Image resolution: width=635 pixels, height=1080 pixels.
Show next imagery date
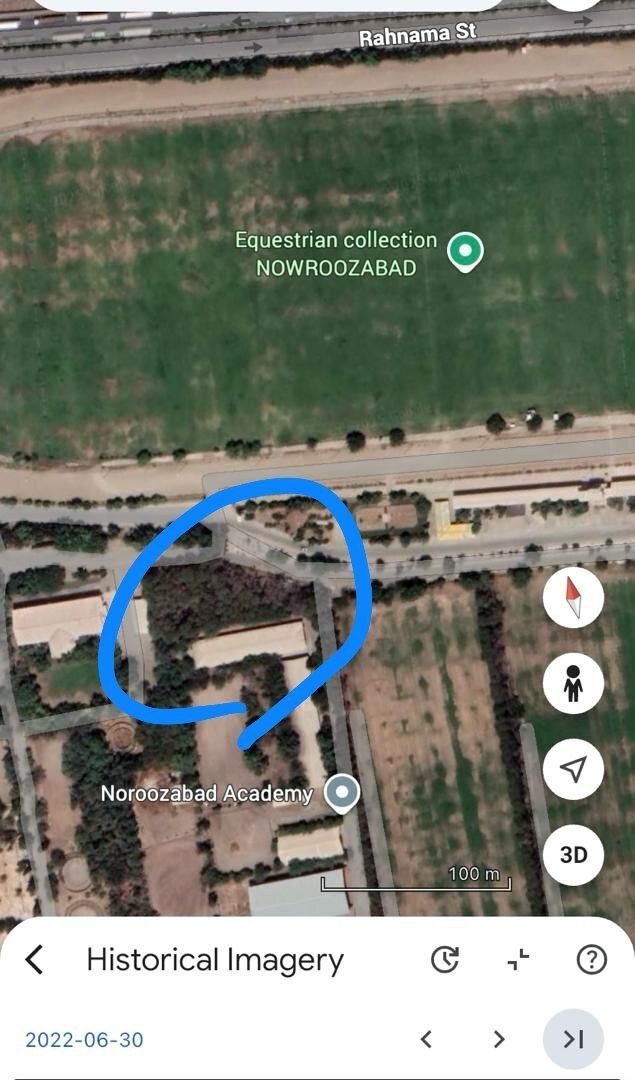click(499, 1039)
